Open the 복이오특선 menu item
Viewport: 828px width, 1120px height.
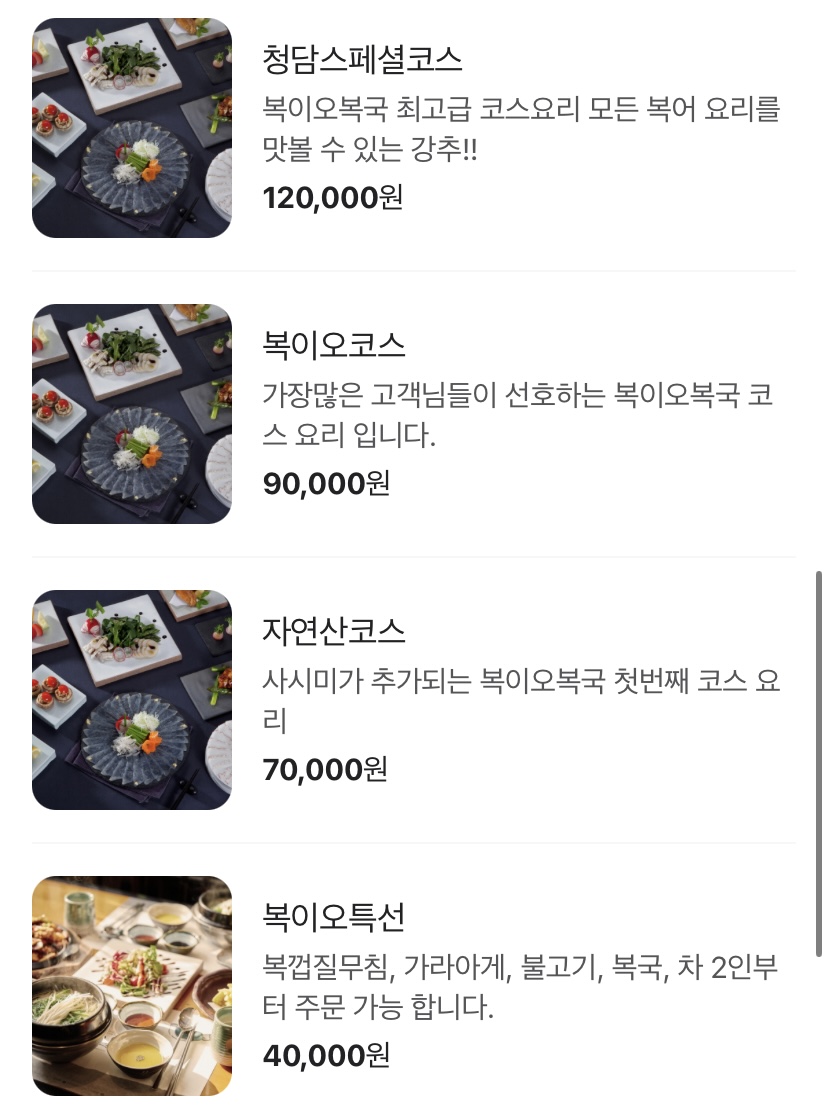334,917
